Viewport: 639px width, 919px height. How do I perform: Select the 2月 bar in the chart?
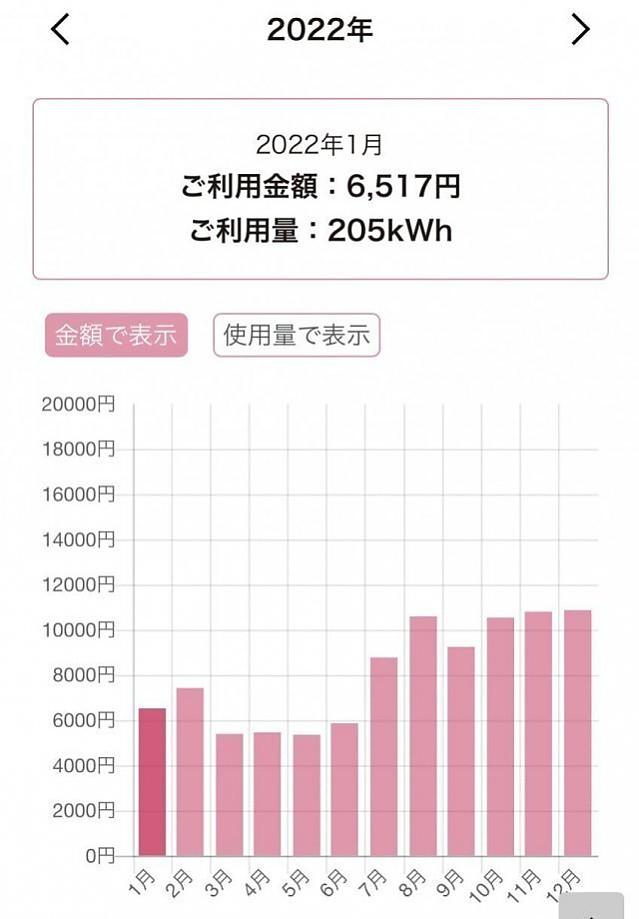coord(190,772)
